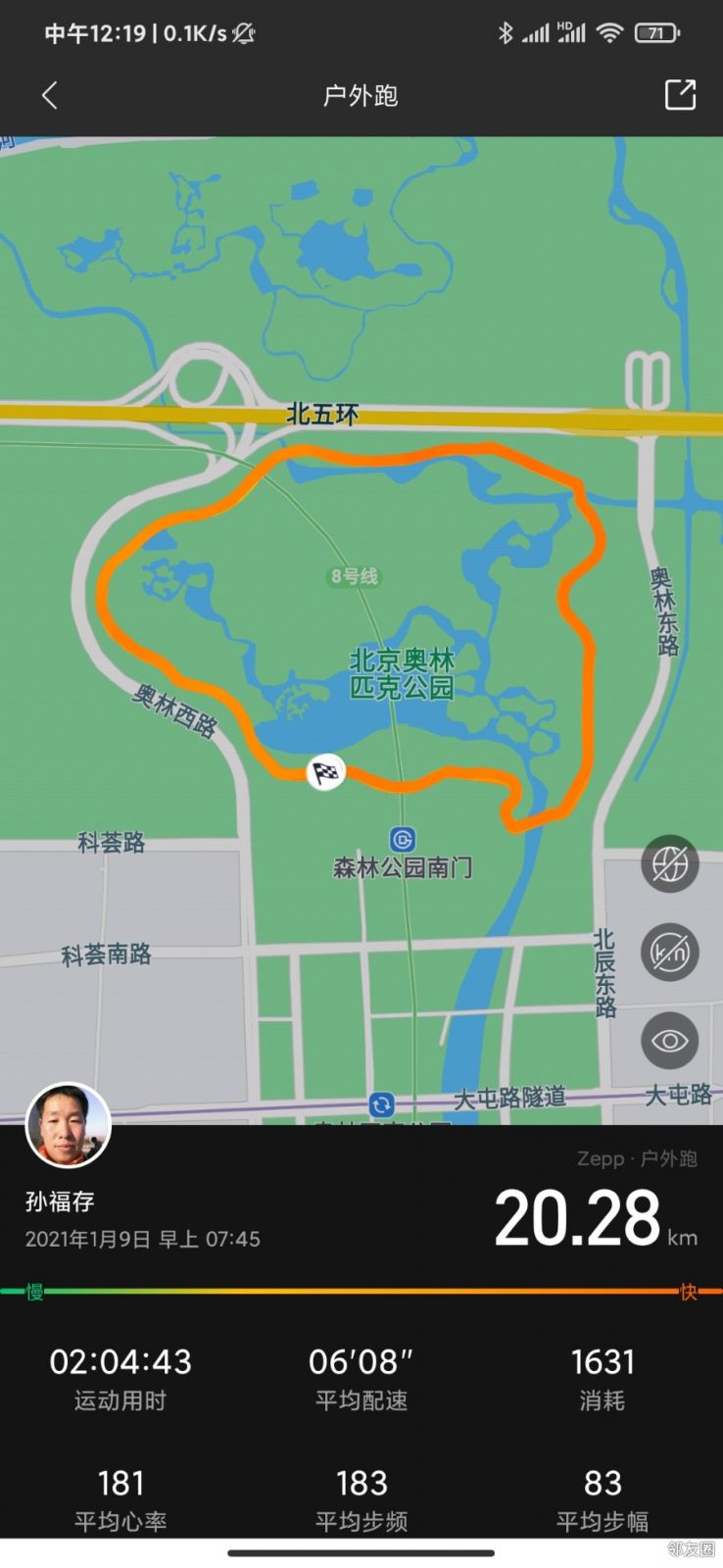Share this outdoor run record
The height and width of the screenshot is (1568, 723).
click(x=680, y=95)
